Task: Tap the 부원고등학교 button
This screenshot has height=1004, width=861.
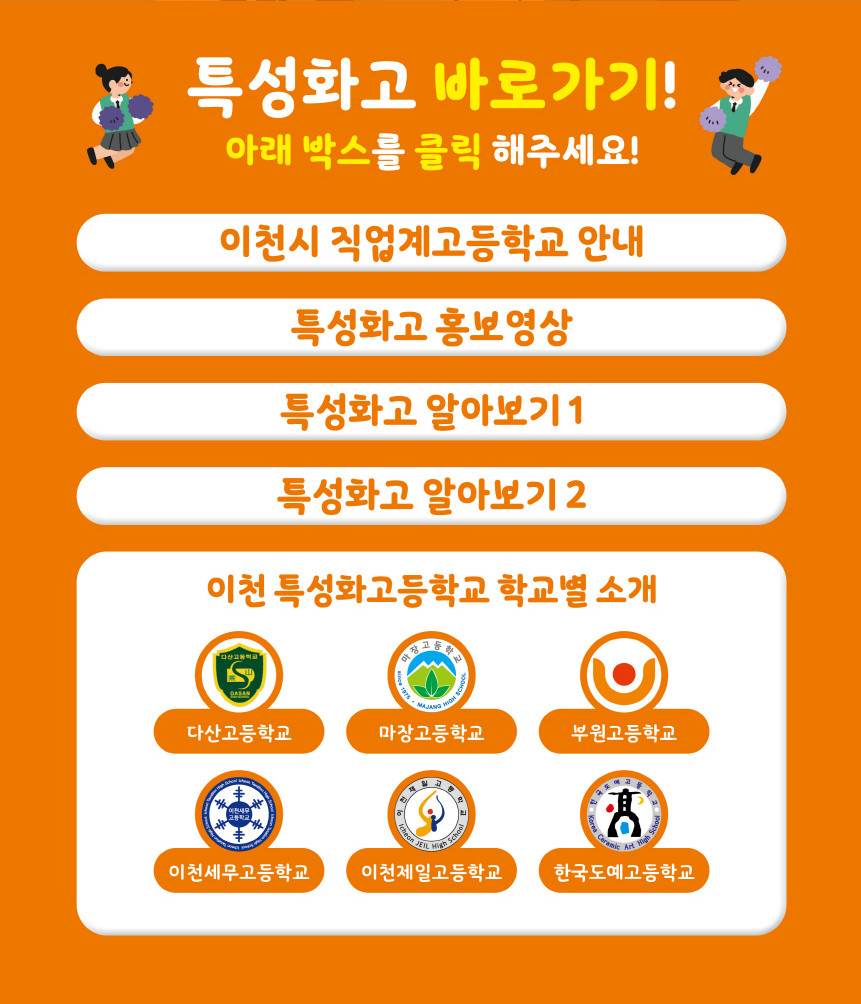Action: coord(623,732)
